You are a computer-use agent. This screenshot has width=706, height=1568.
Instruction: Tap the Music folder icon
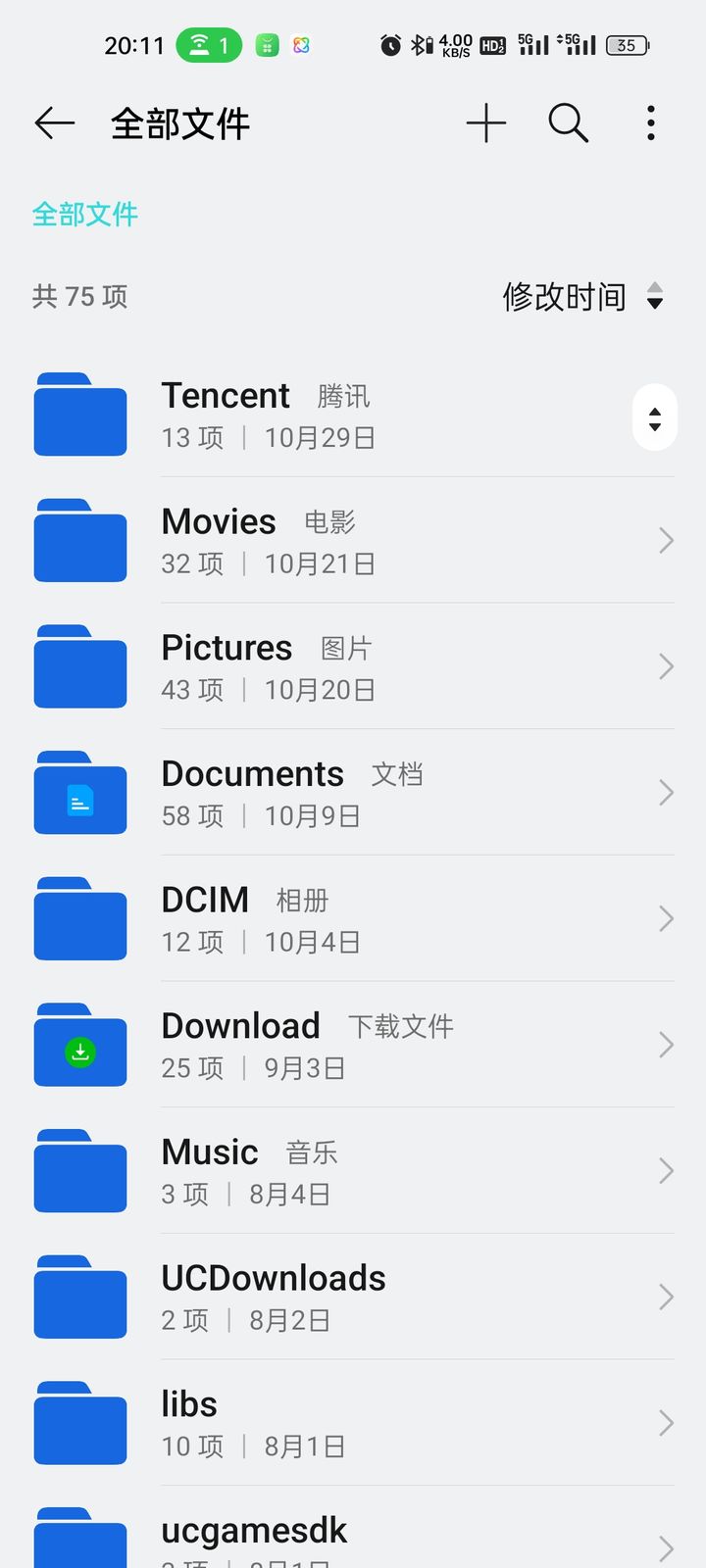click(79, 1171)
